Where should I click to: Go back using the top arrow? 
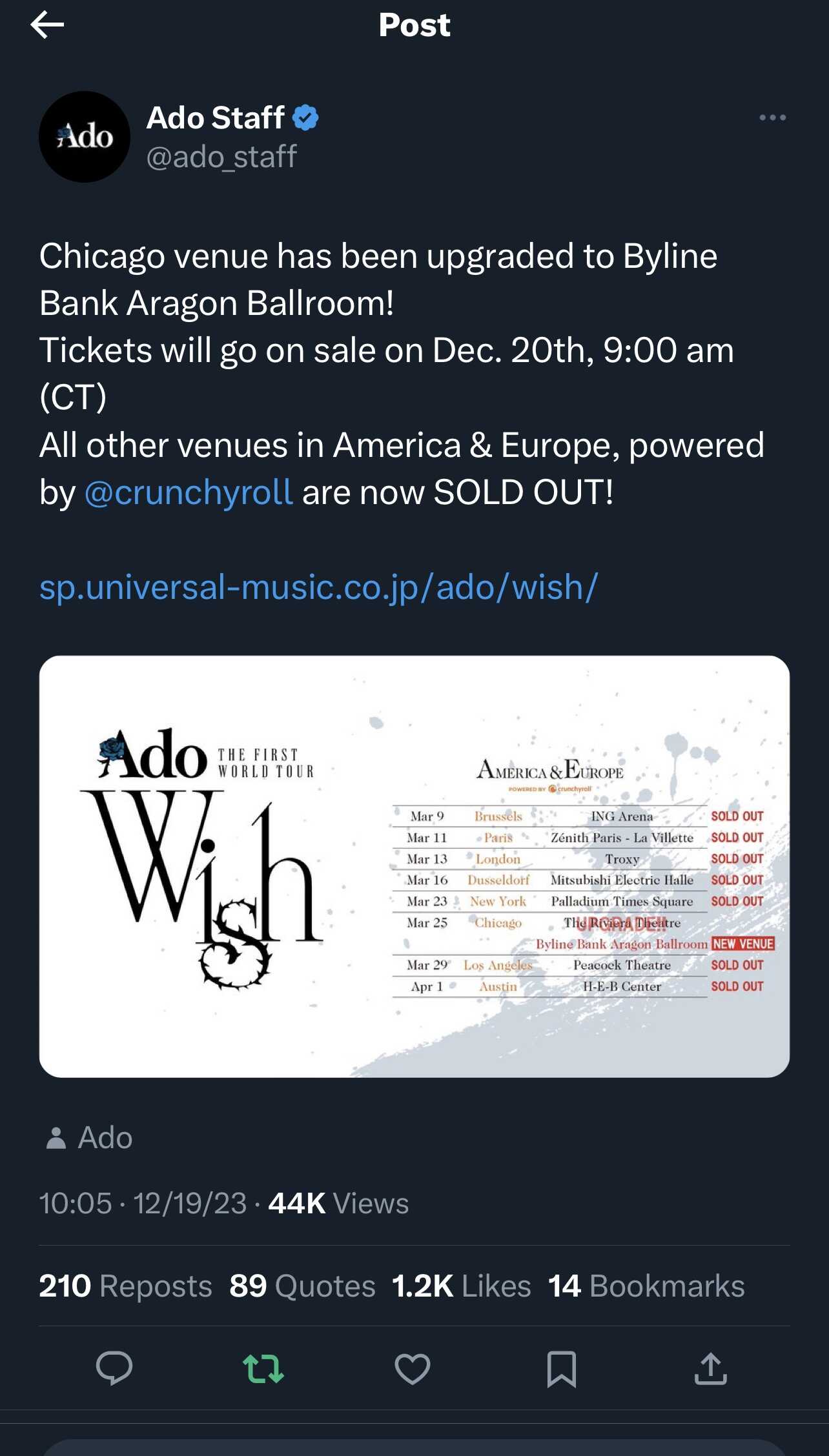click(x=47, y=25)
